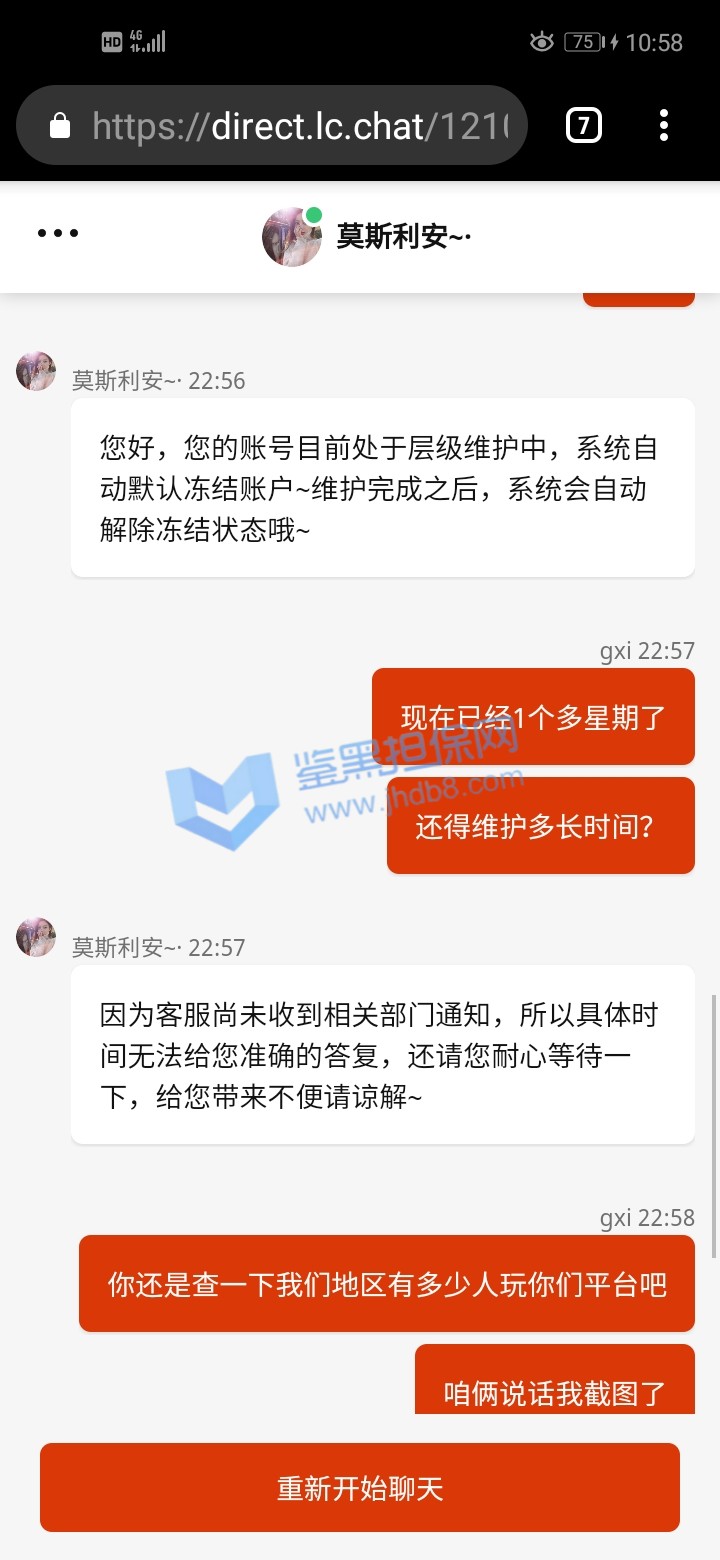Open the chat options three-dots menu

tap(58, 234)
